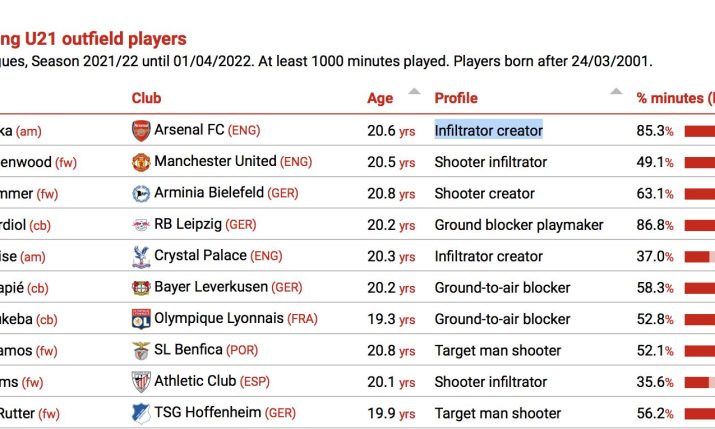Sort the table by Profile column

pyautogui.click(x=456, y=98)
